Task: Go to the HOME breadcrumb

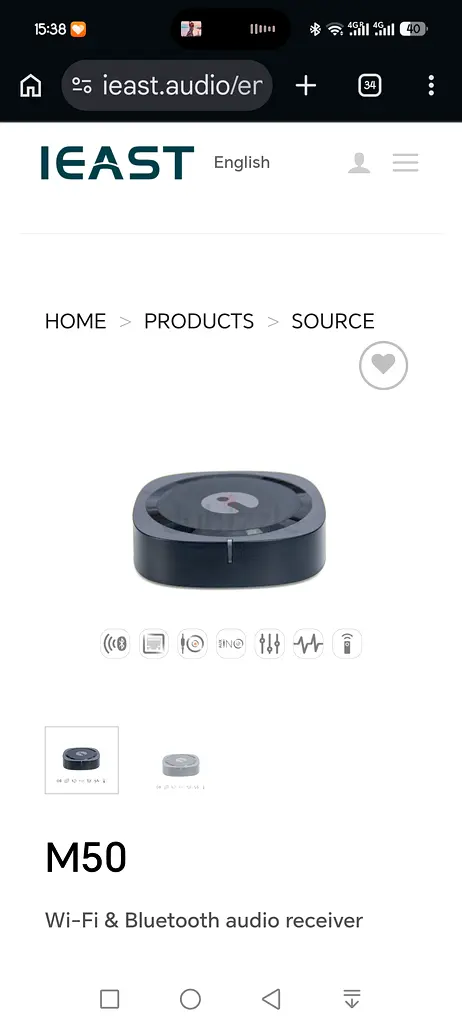Action: 76,321
